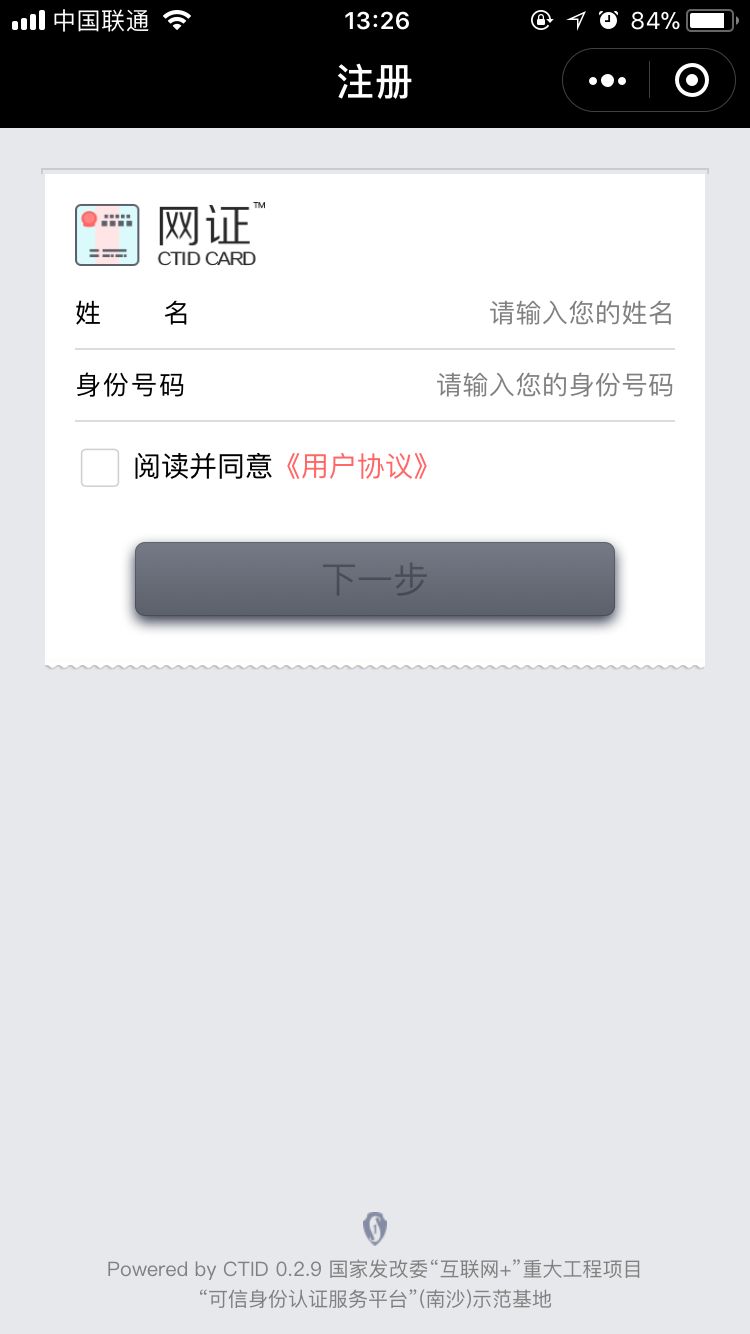Open the mini-program menu via three dots
The image size is (750, 1334).
(605, 80)
